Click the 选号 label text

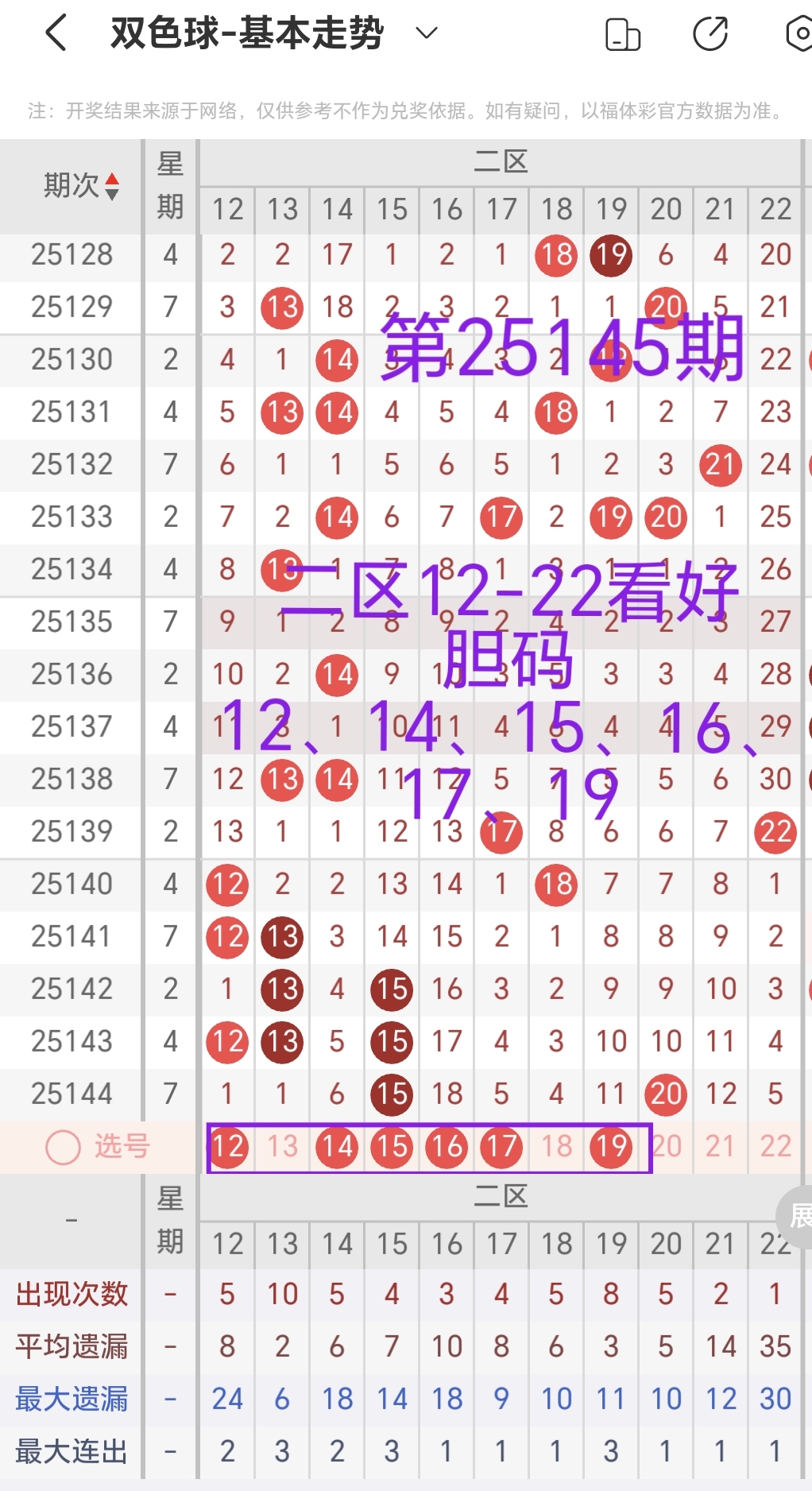tap(115, 1147)
